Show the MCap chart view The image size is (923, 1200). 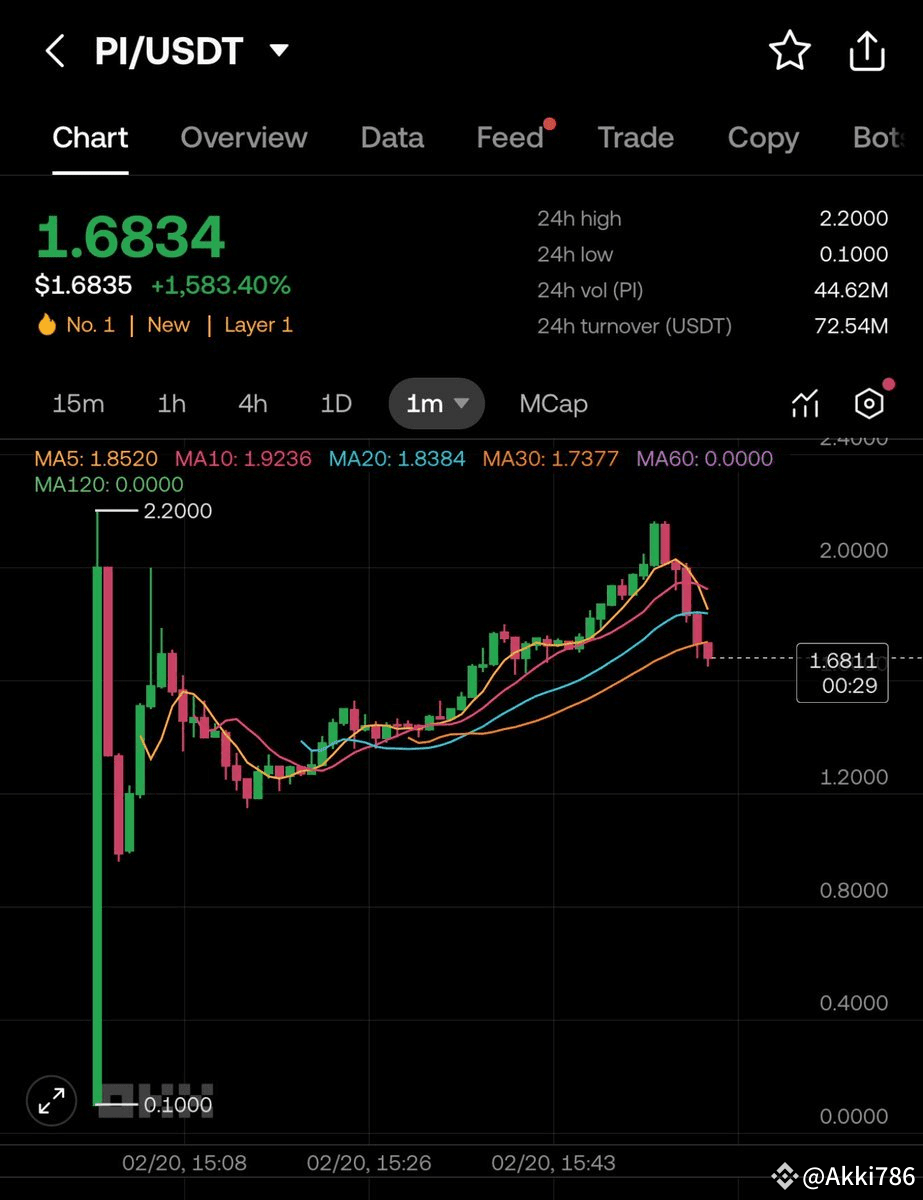coord(553,404)
